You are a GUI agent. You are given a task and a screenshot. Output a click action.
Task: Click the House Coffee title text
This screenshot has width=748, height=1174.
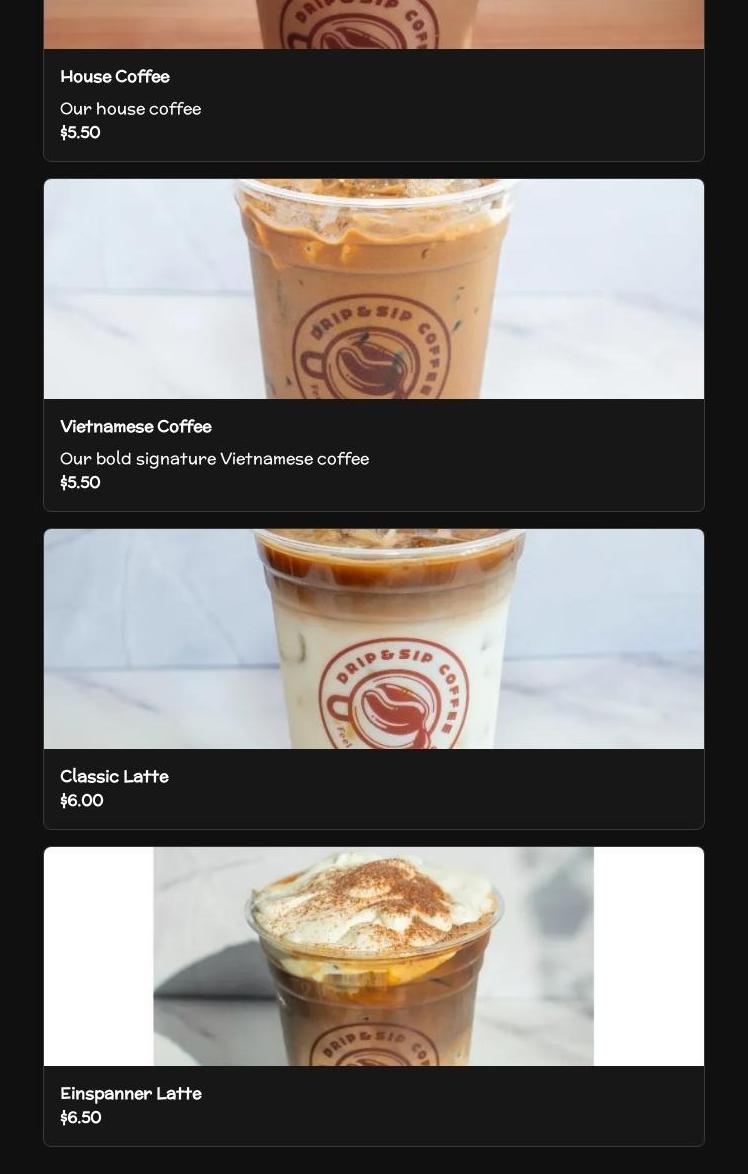pyautogui.click(x=115, y=76)
